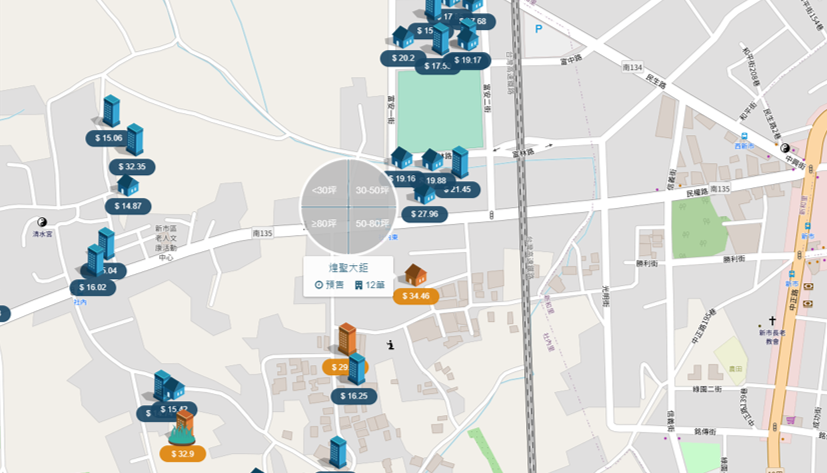Select the $16.02 building marker
This screenshot has height=473, width=827.
[93, 287]
